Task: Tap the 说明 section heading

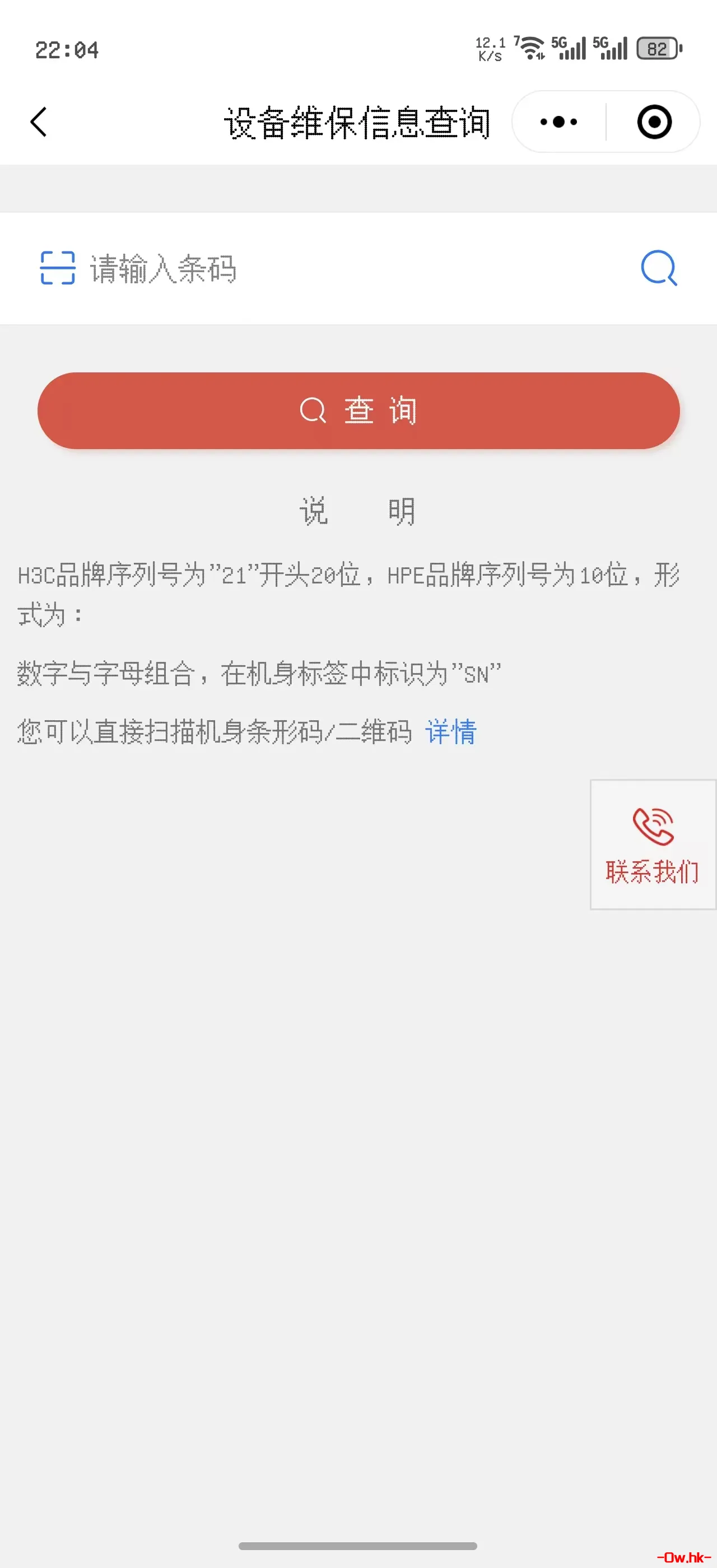Action: click(x=357, y=510)
